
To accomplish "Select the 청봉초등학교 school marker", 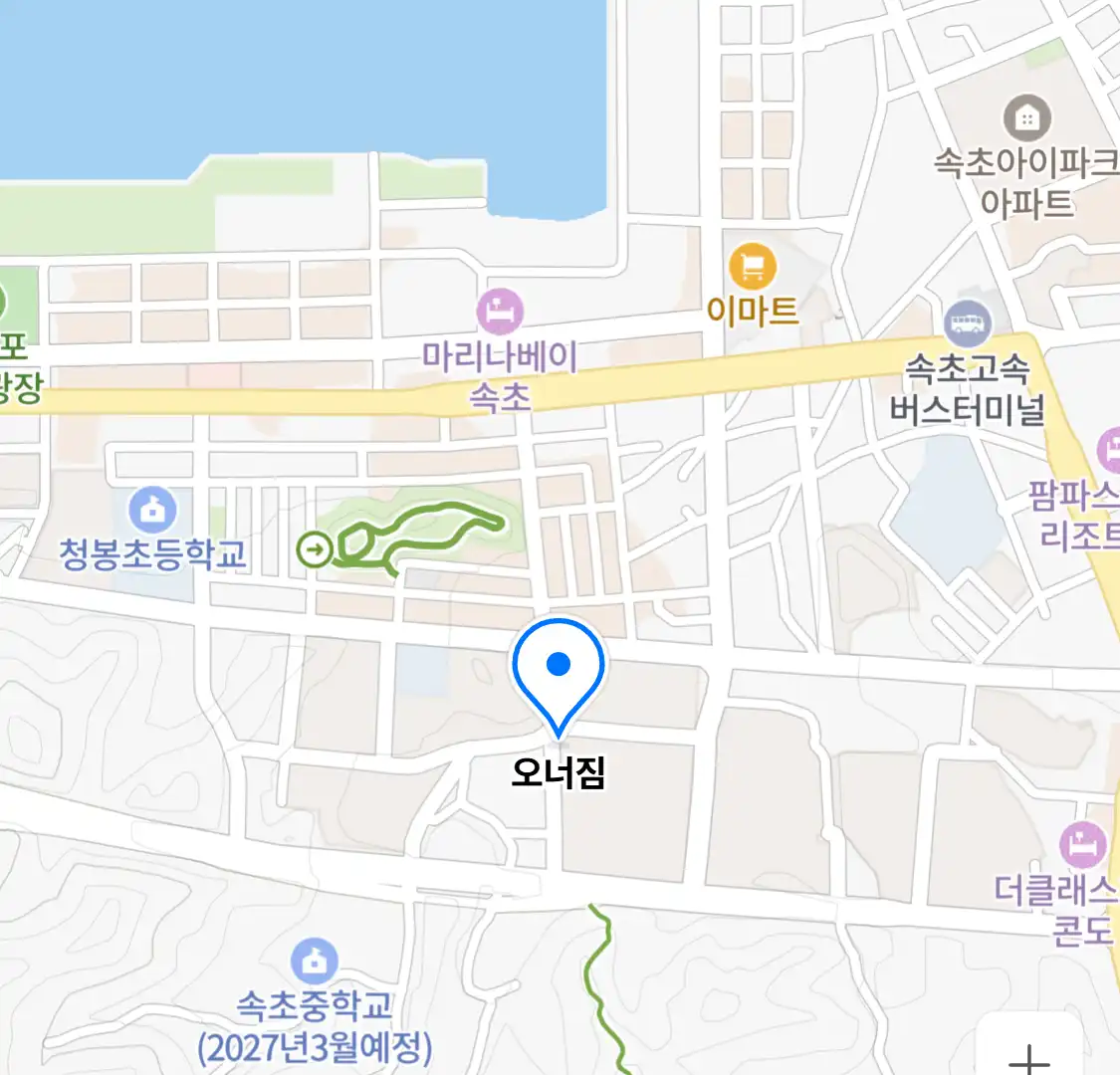I will coord(152,511).
